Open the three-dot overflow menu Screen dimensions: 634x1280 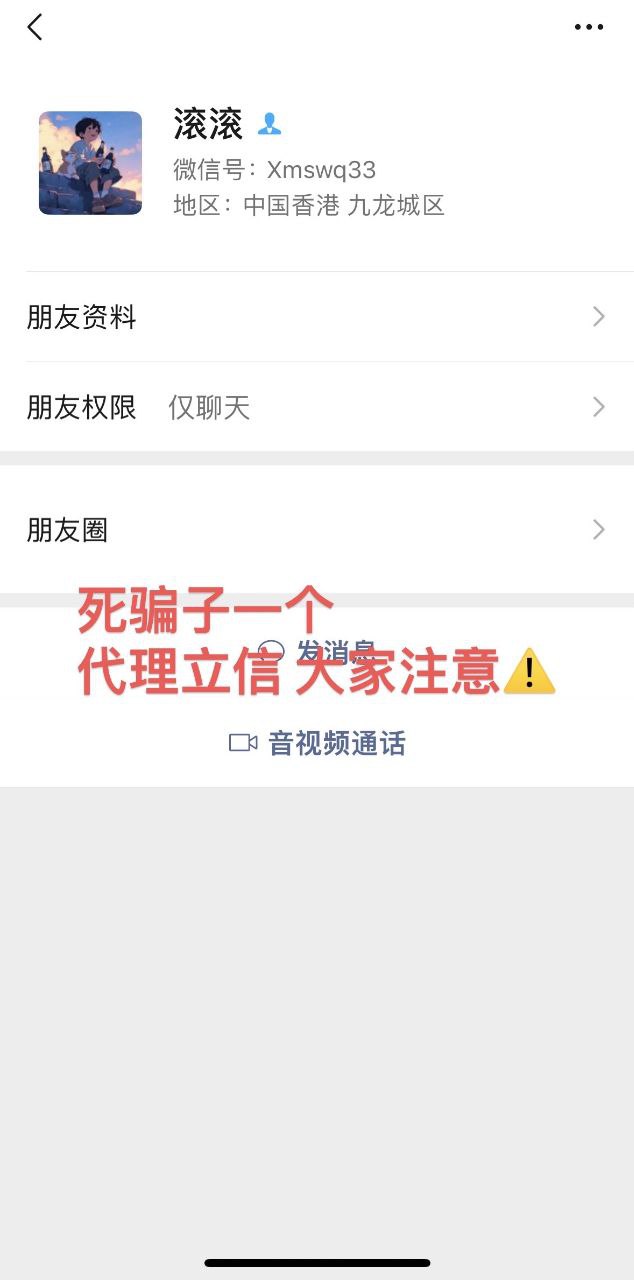pyautogui.click(x=589, y=27)
